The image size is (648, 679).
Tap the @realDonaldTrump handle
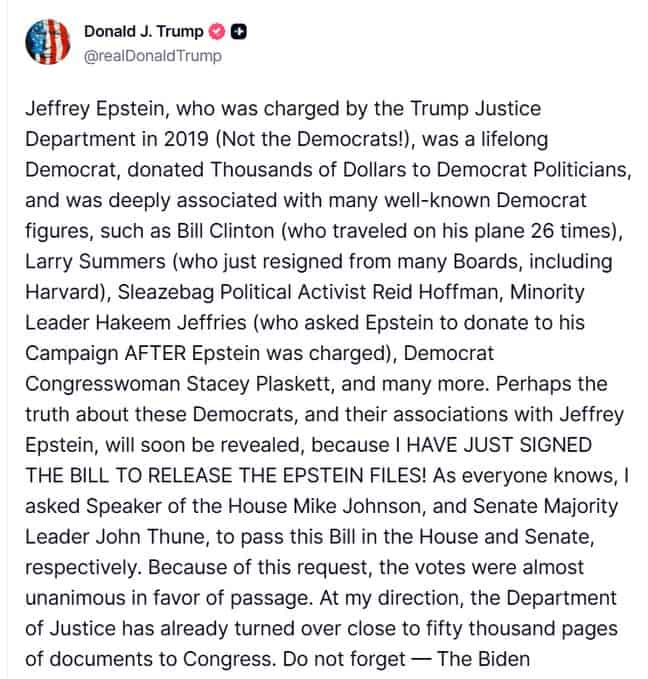(153, 56)
